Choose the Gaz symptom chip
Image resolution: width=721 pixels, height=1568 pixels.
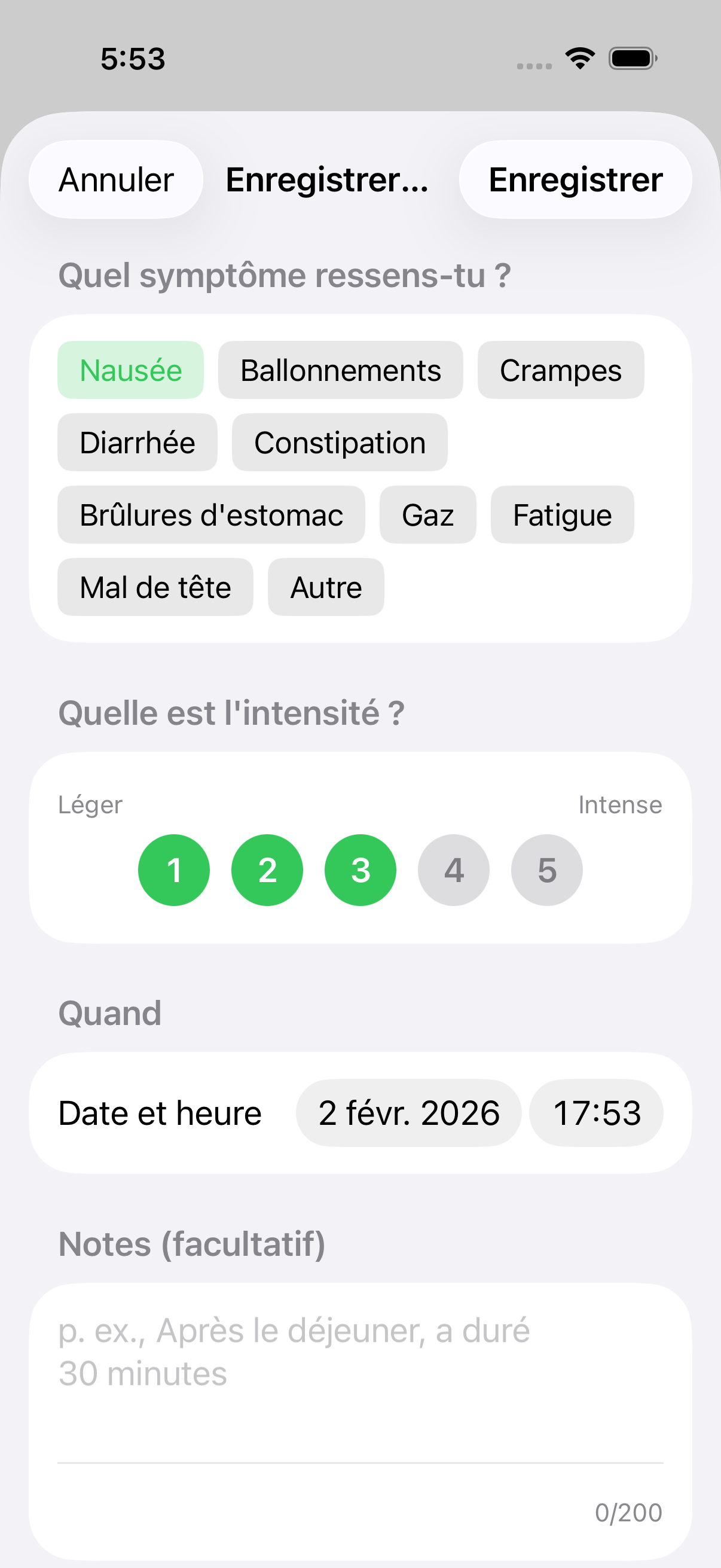(x=427, y=514)
